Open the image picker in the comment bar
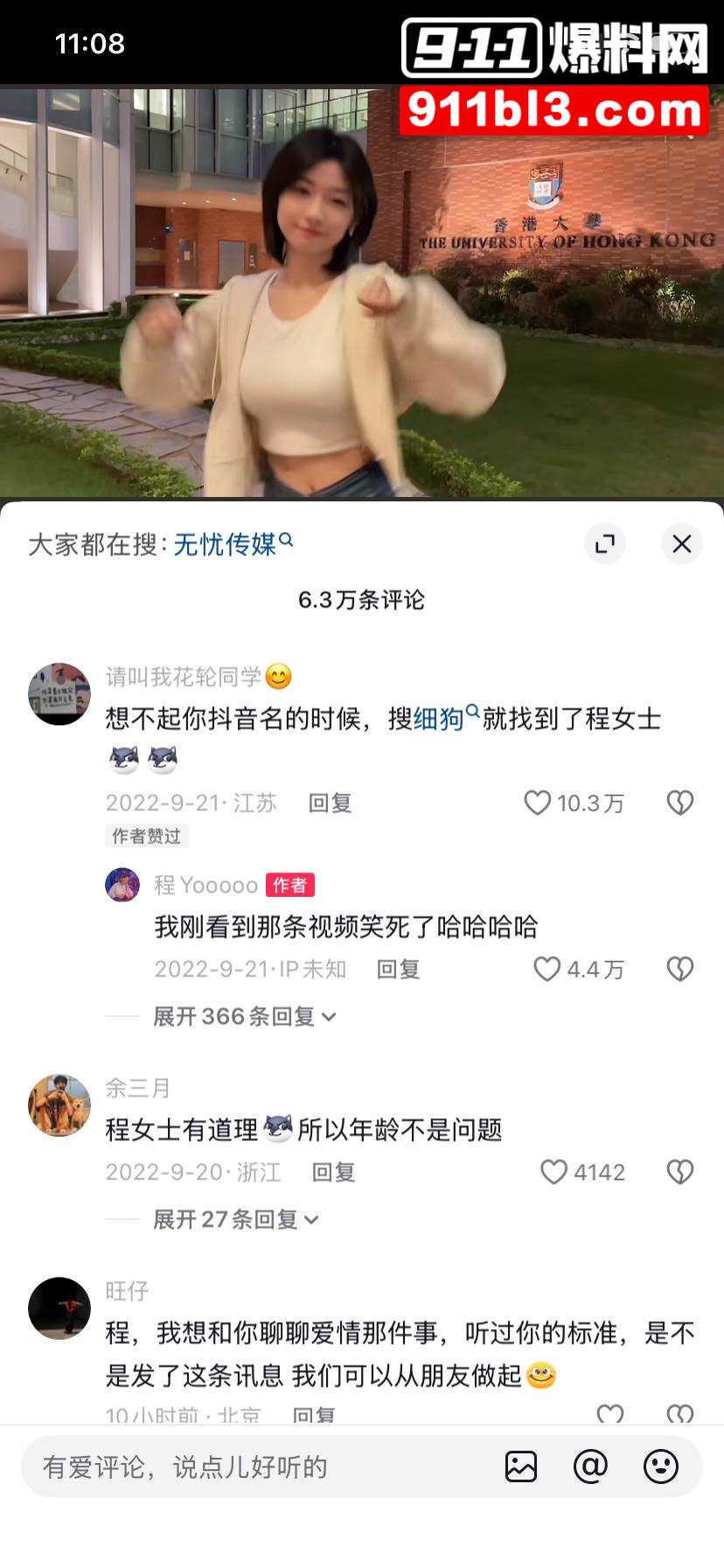Viewport: 724px width, 1568px height. [x=521, y=1468]
